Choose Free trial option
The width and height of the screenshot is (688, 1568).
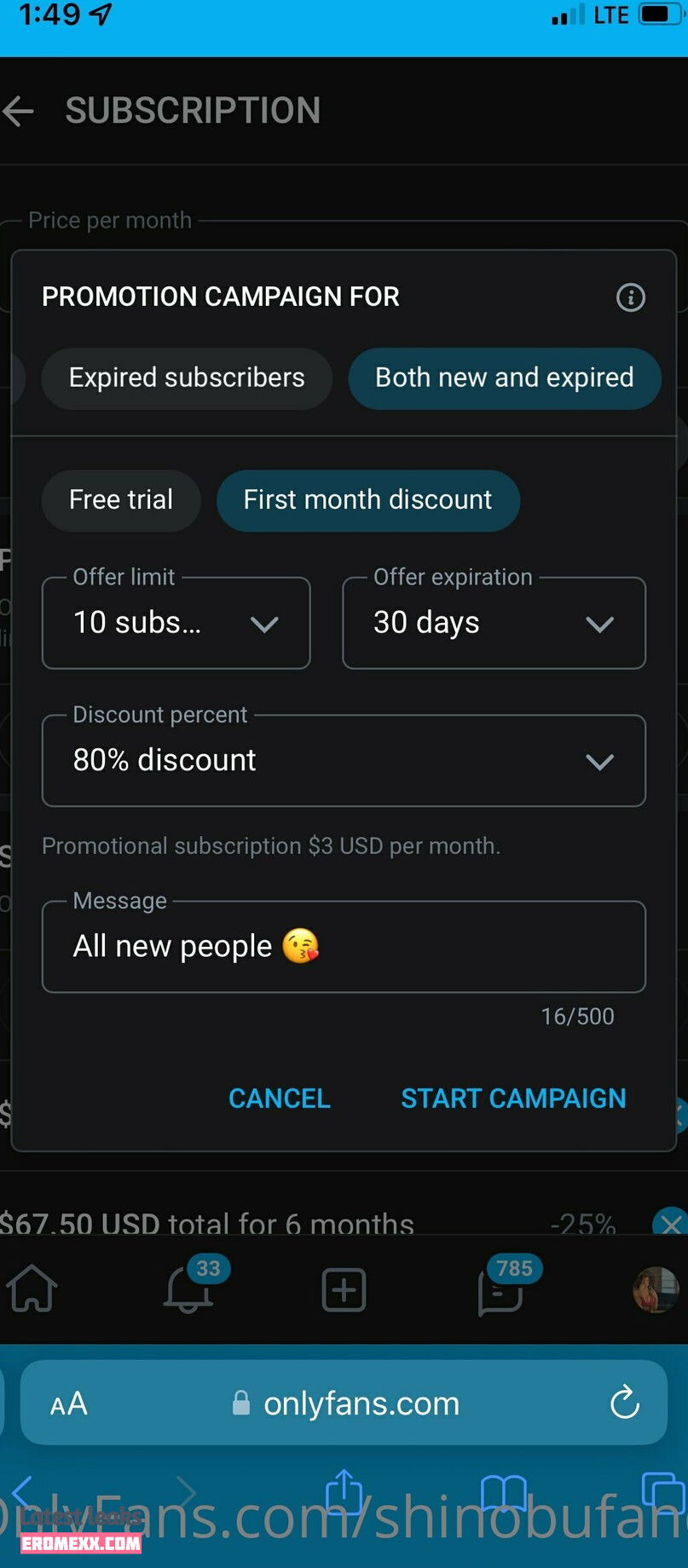click(x=121, y=499)
